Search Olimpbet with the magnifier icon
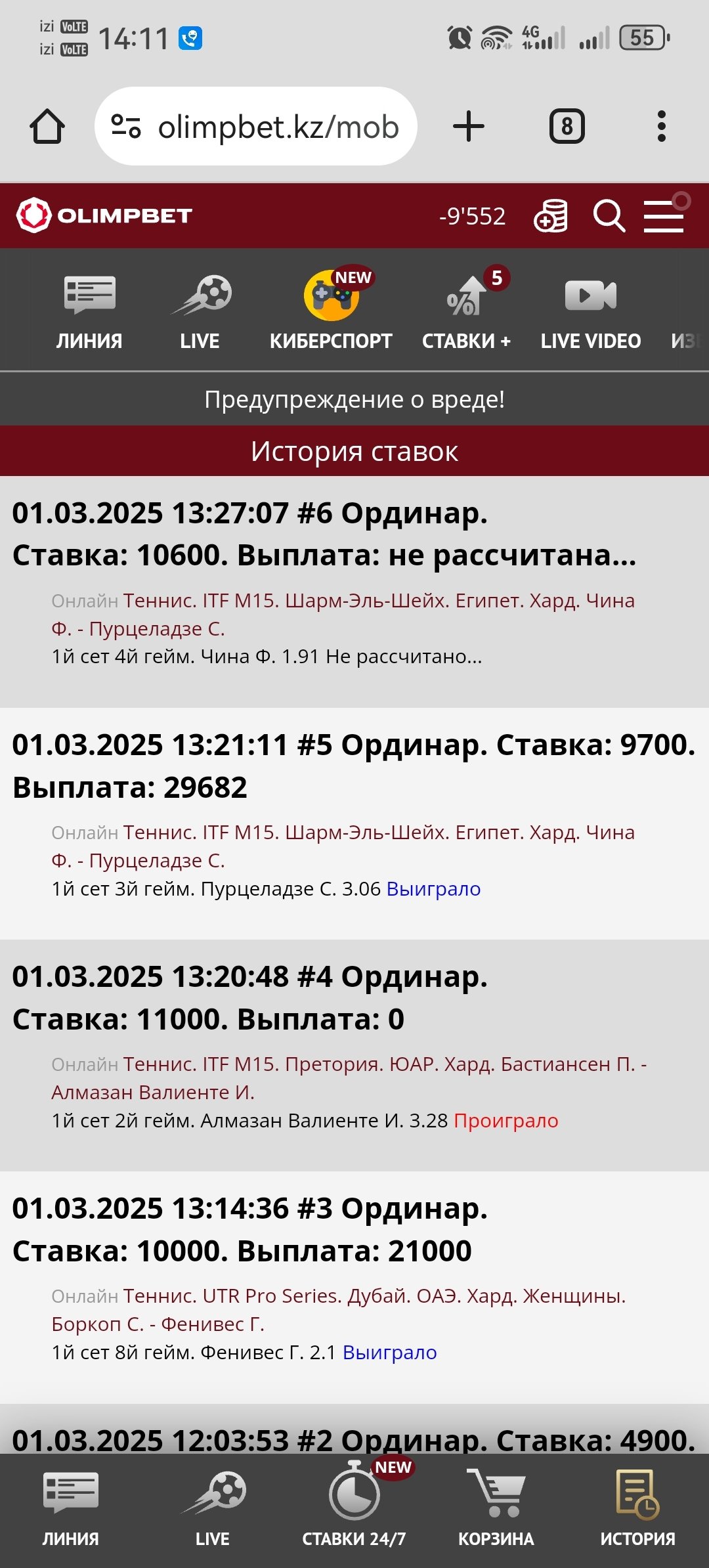709x1568 pixels. [x=609, y=216]
